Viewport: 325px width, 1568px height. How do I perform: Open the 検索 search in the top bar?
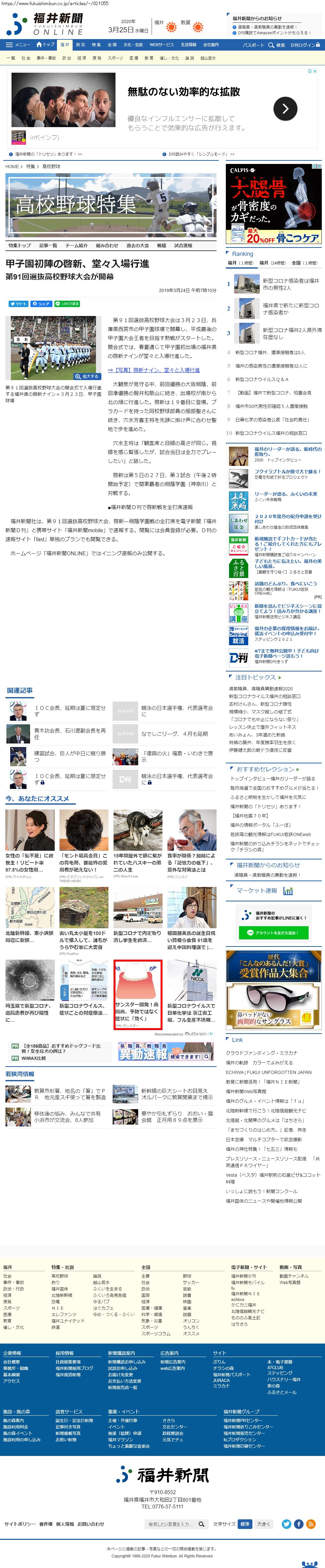point(277,45)
